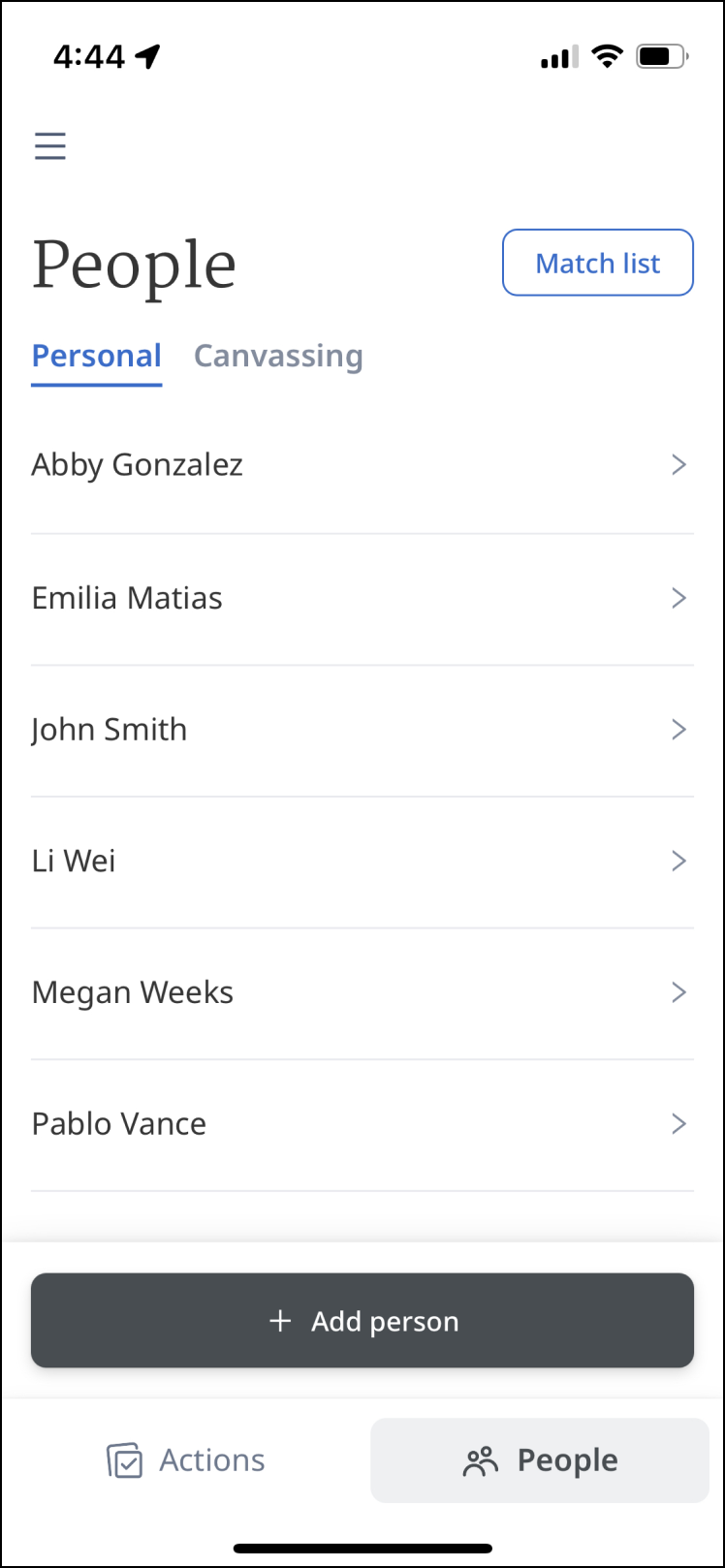The image size is (725, 1568).
Task: Open the hamburger drawer menu
Action: tap(50, 146)
